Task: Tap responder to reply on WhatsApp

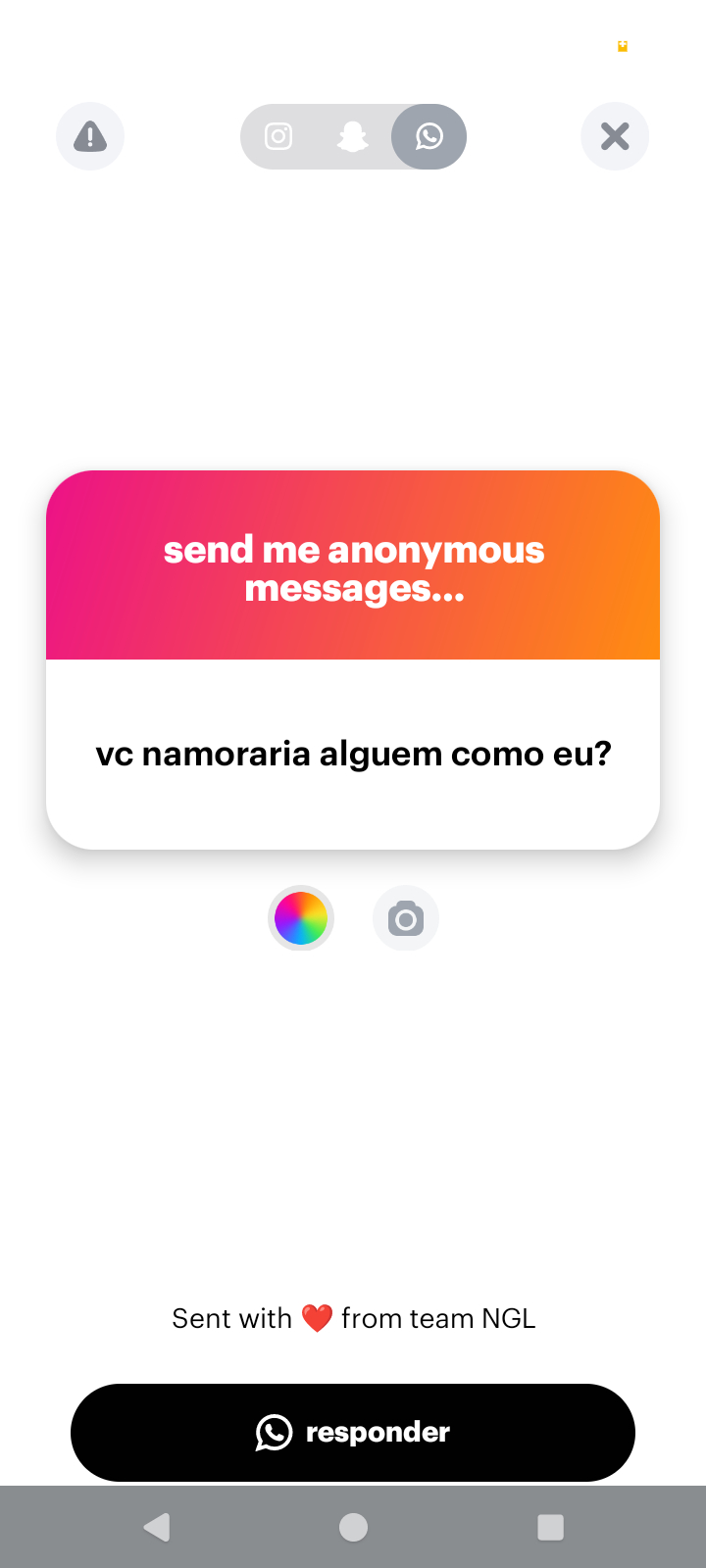Action: pyautogui.click(x=353, y=1432)
